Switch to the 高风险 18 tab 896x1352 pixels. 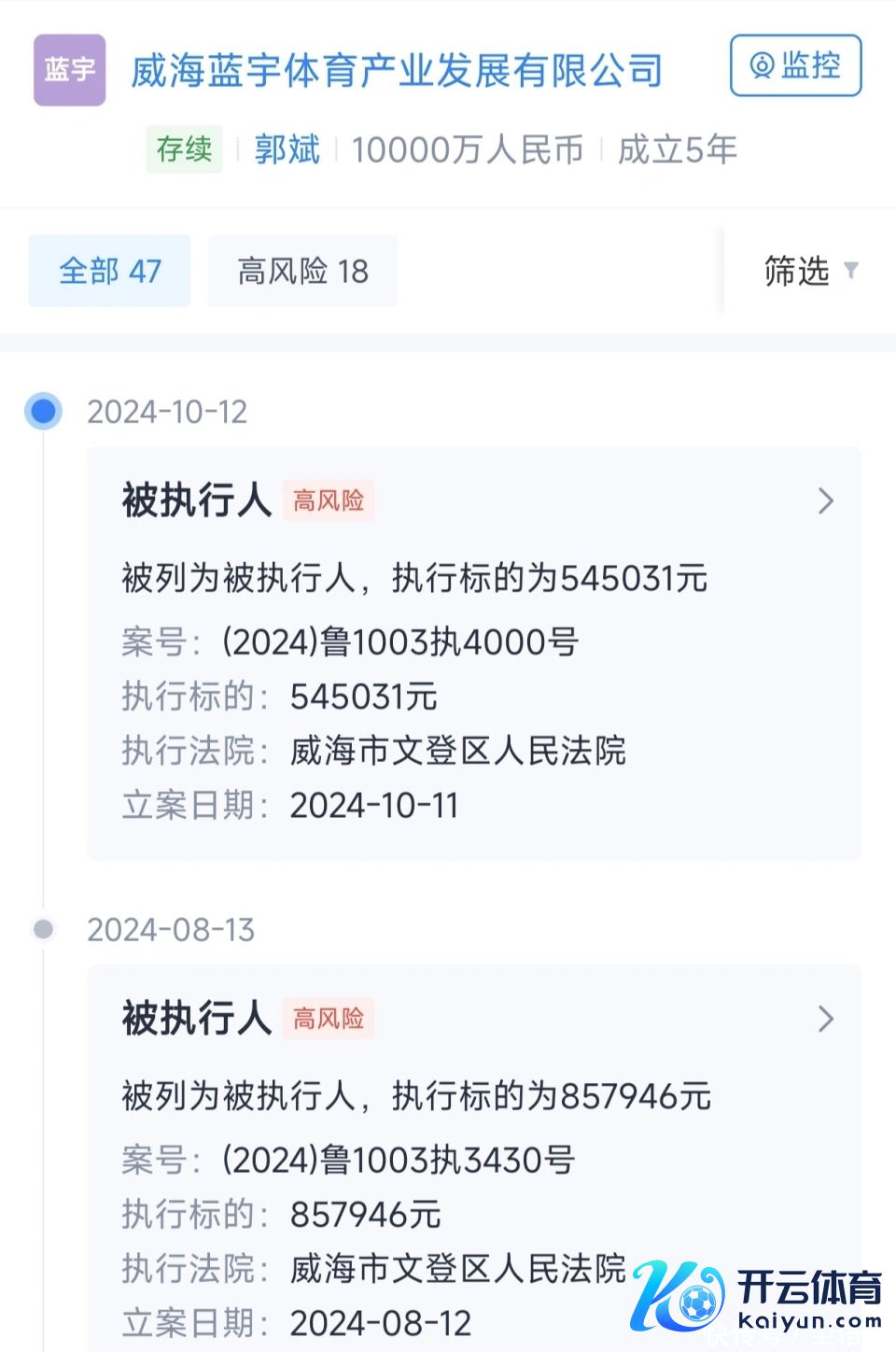pos(302,271)
